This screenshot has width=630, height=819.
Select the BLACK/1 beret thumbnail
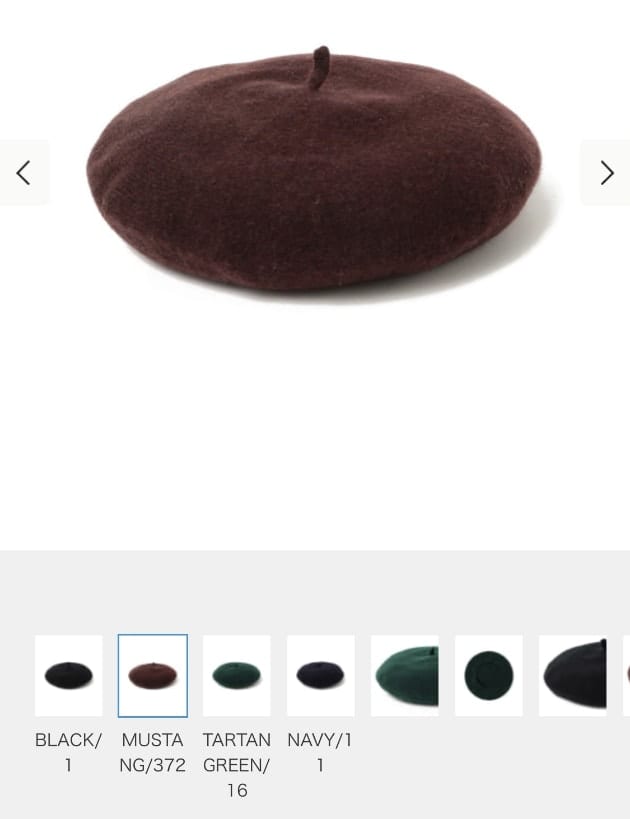click(68, 675)
